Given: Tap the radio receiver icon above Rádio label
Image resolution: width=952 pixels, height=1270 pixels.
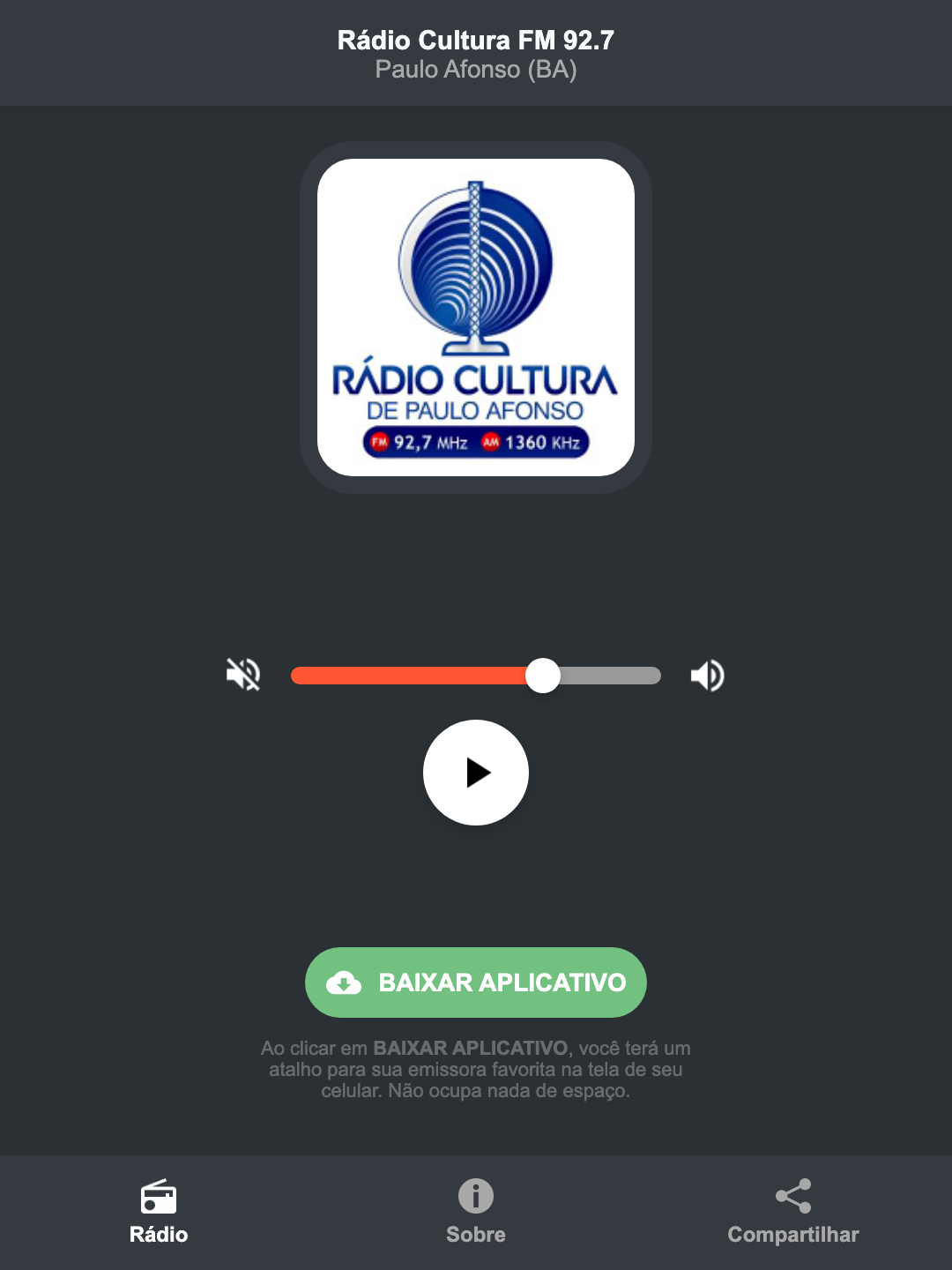Looking at the screenshot, I should coord(159,1199).
